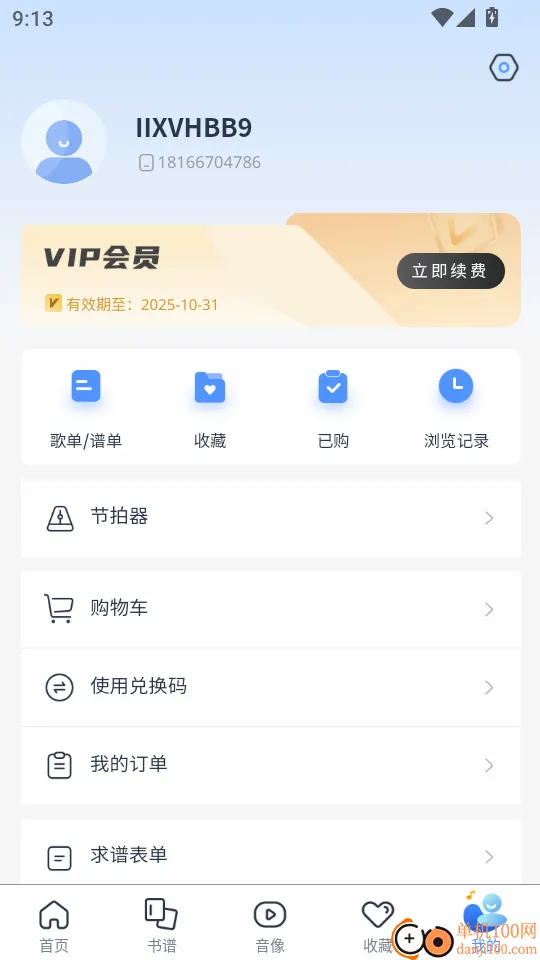The height and width of the screenshot is (960, 540).
Task: Open the 求谱表单 request form row
Action: click(271, 855)
